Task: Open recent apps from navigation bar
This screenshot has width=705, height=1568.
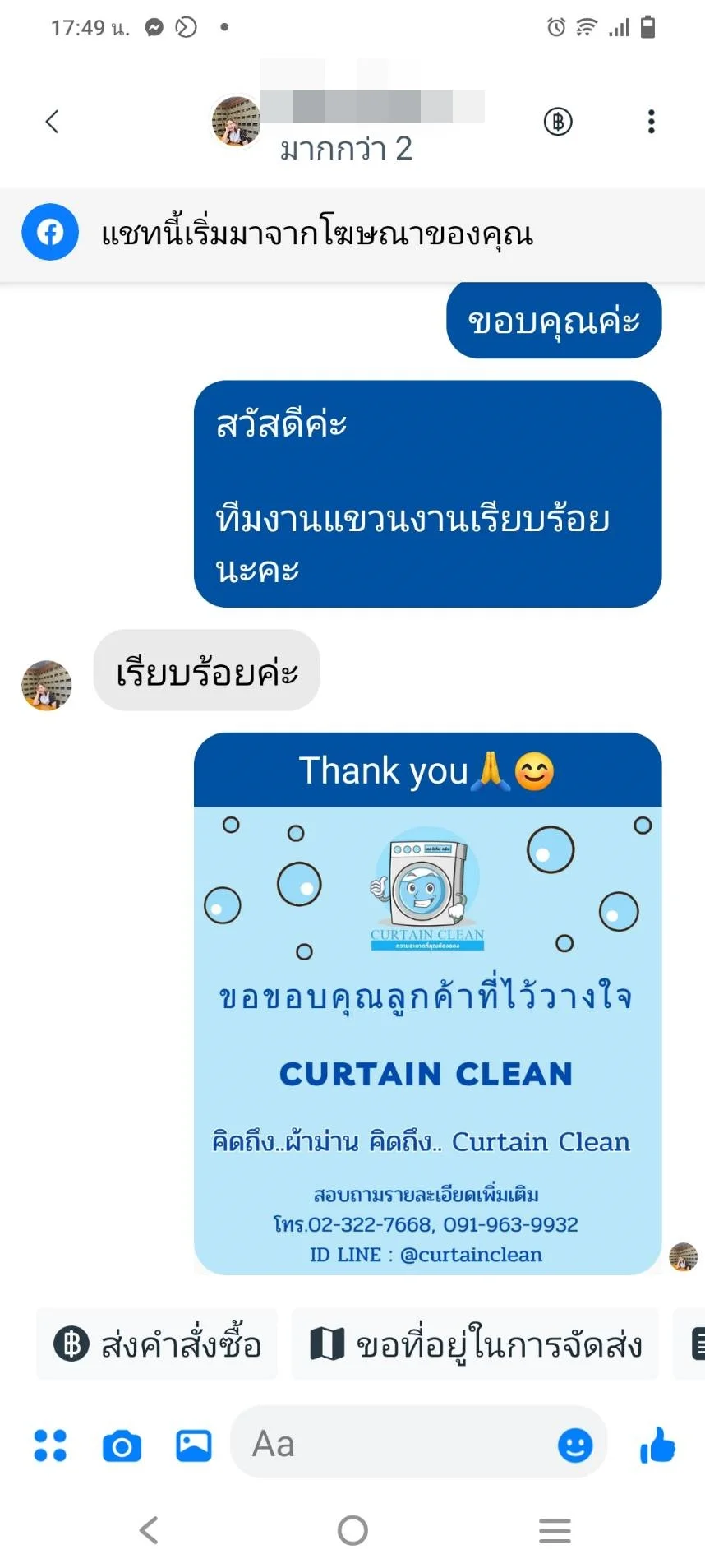Action: coord(555,1530)
